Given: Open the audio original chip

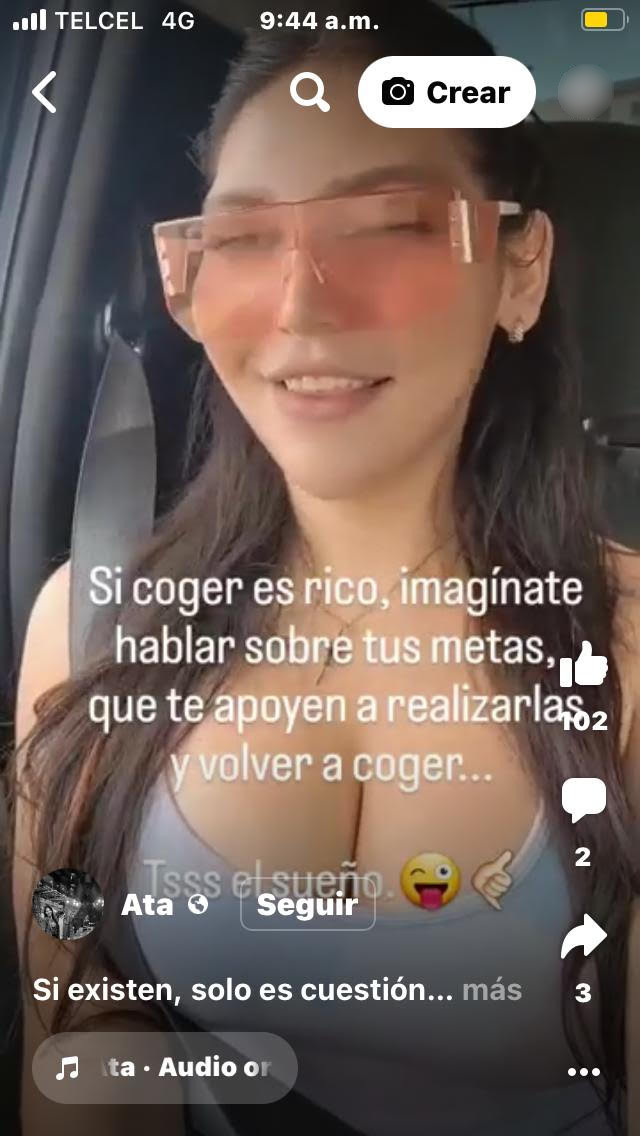Looking at the screenshot, I should click(x=165, y=1067).
